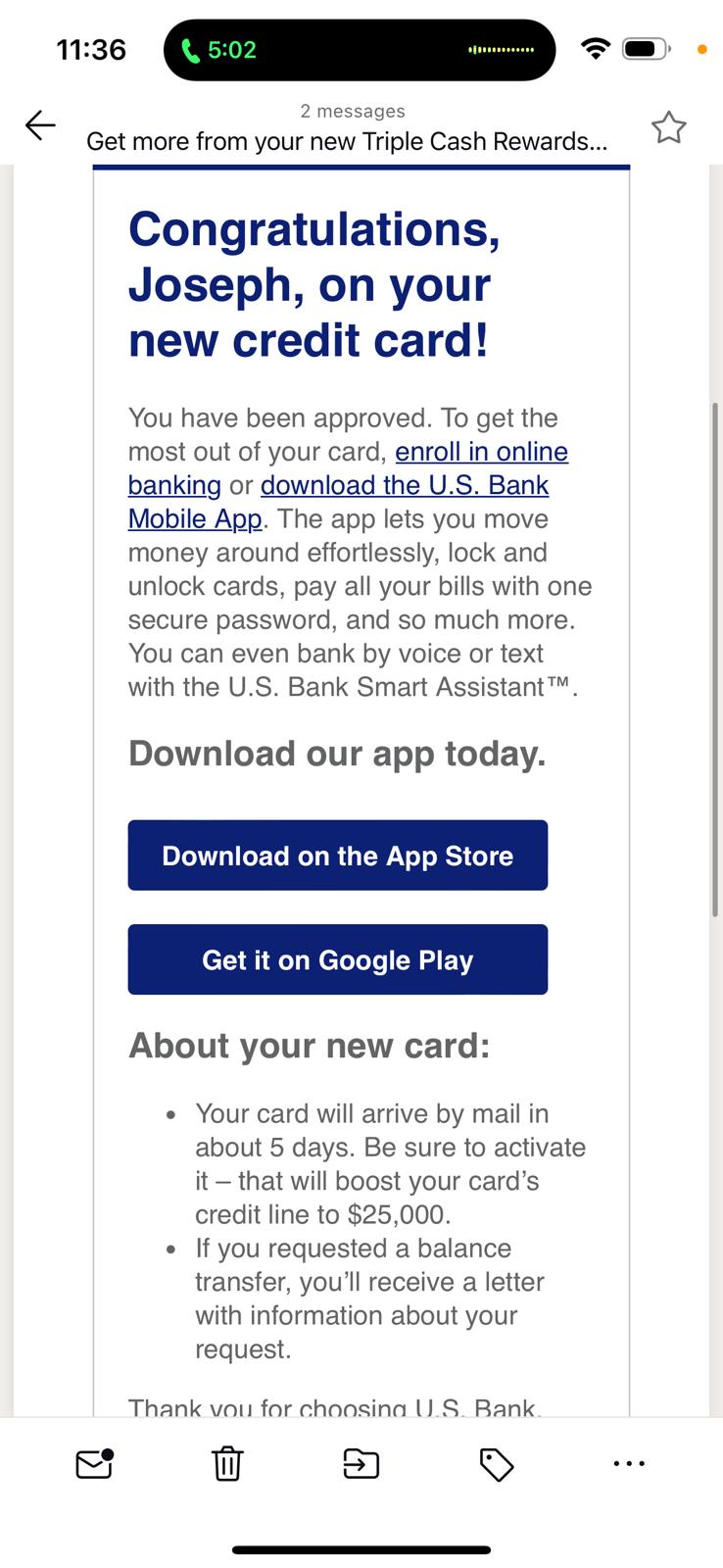The width and height of the screenshot is (723, 1568).
Task: Move email to a folder
Action: point(361,1463)
